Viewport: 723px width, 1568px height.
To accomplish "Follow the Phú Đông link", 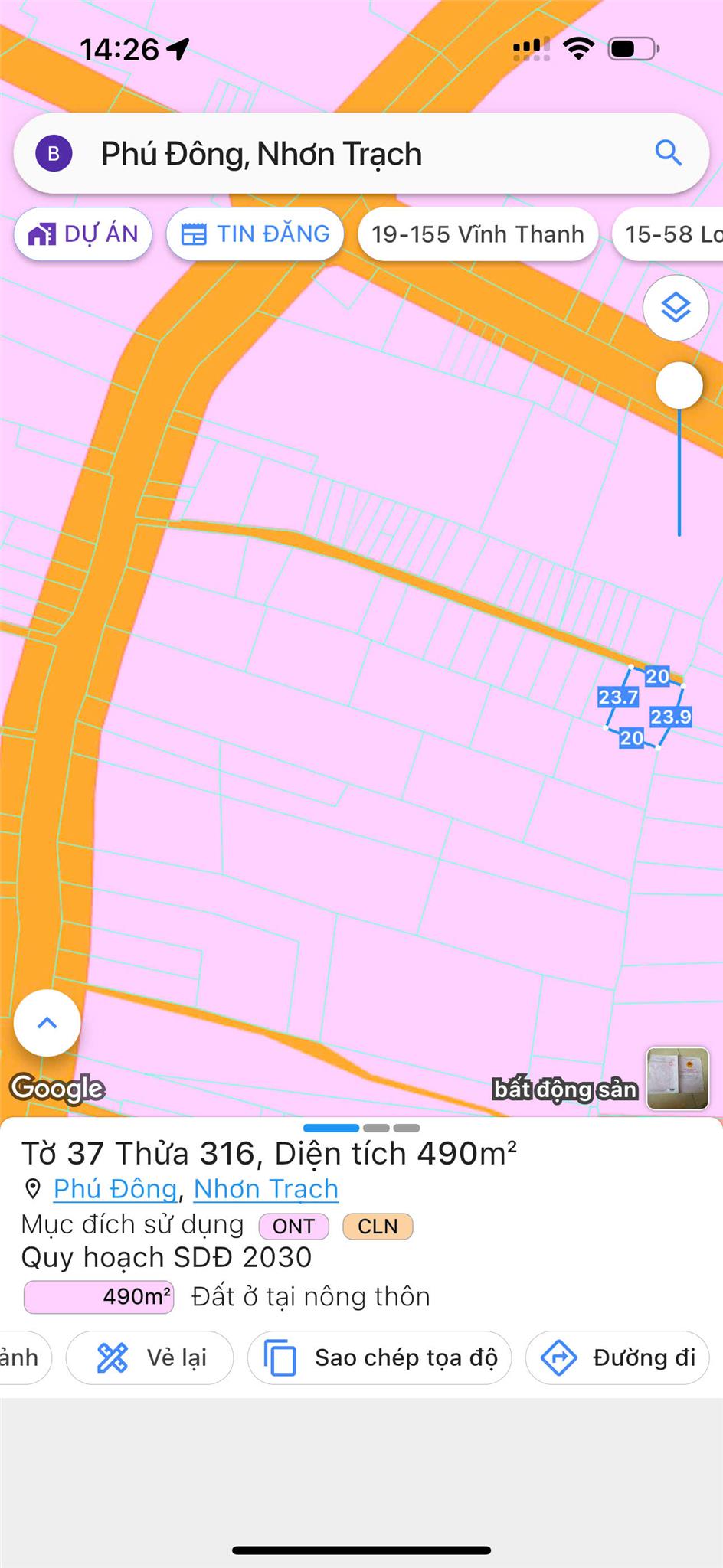I will pos(115,1189).
